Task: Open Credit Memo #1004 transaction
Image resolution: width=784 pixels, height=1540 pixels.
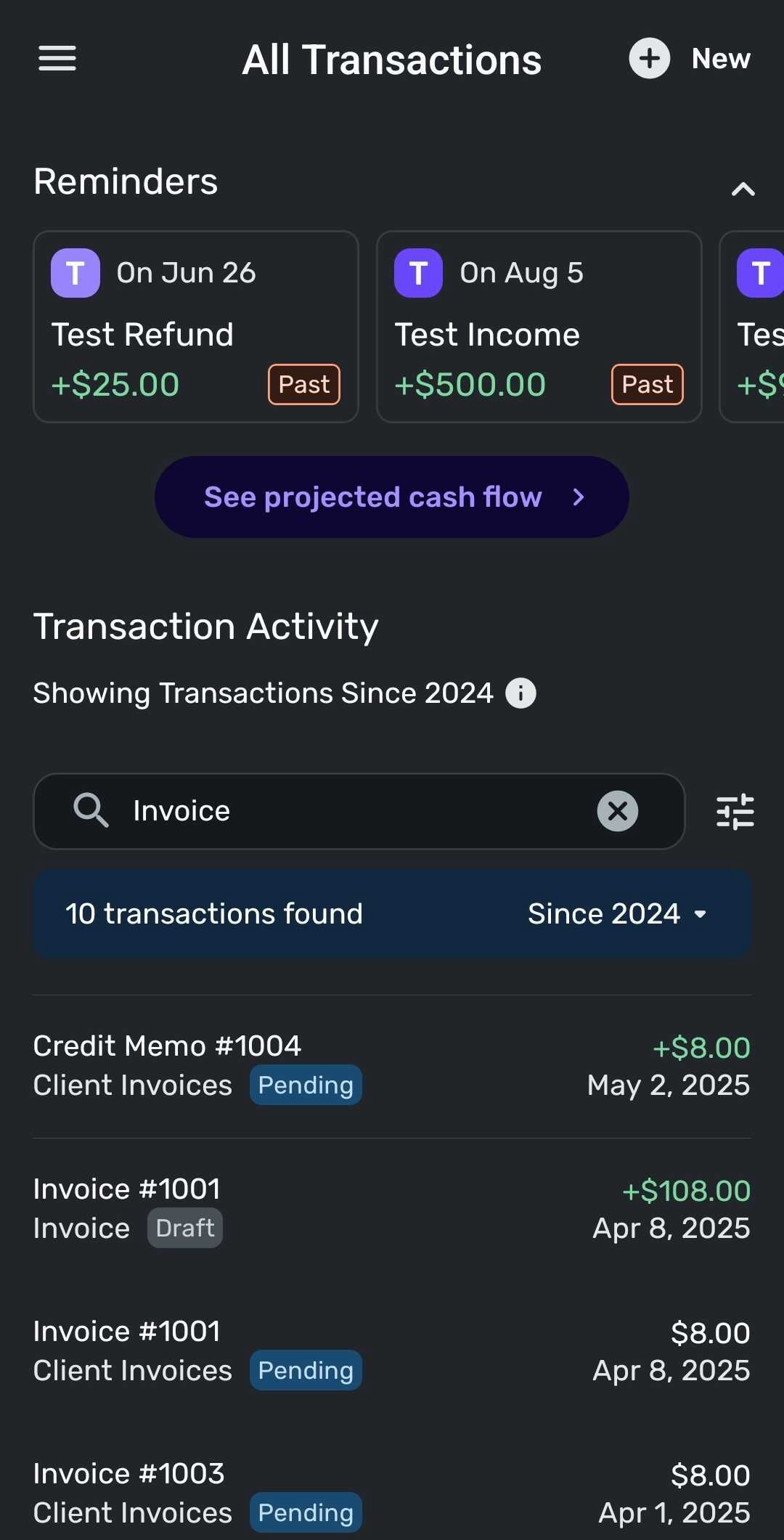Action: tap(392, 1066)
